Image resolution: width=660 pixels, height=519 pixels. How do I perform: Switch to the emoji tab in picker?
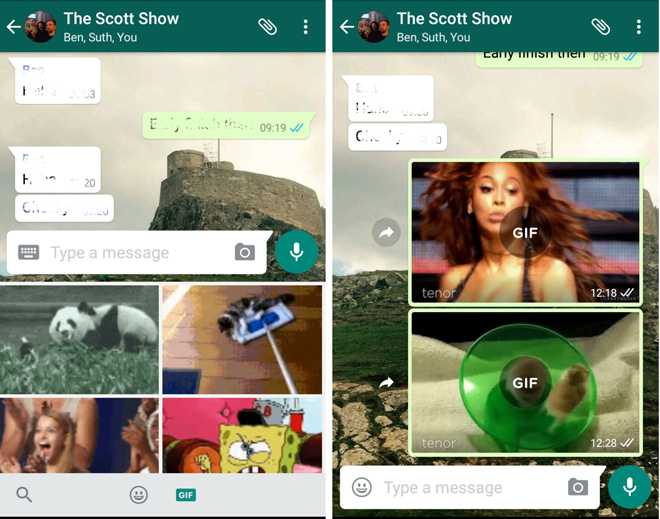pyautogui.click(x=139, y=495)
